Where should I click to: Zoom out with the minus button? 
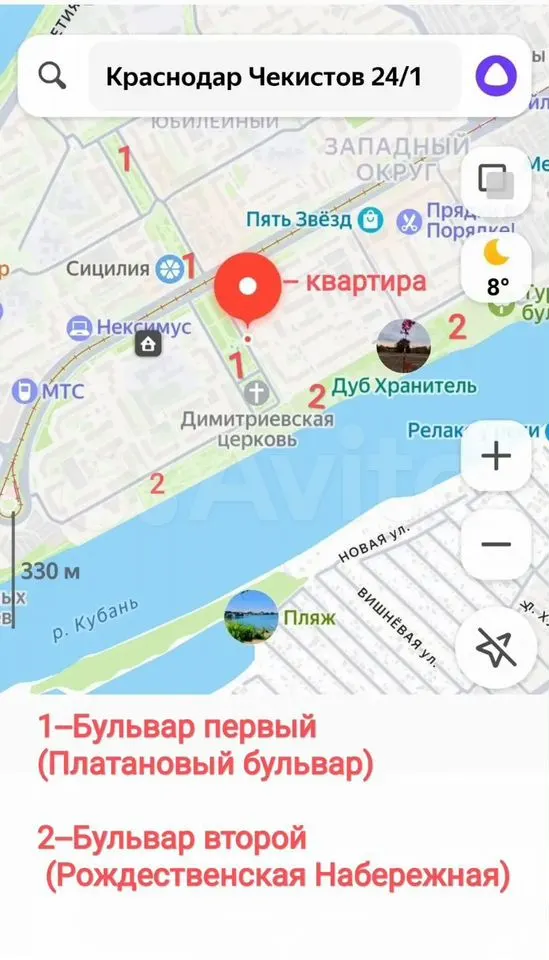pyautogui.click(x=496, y=544)
